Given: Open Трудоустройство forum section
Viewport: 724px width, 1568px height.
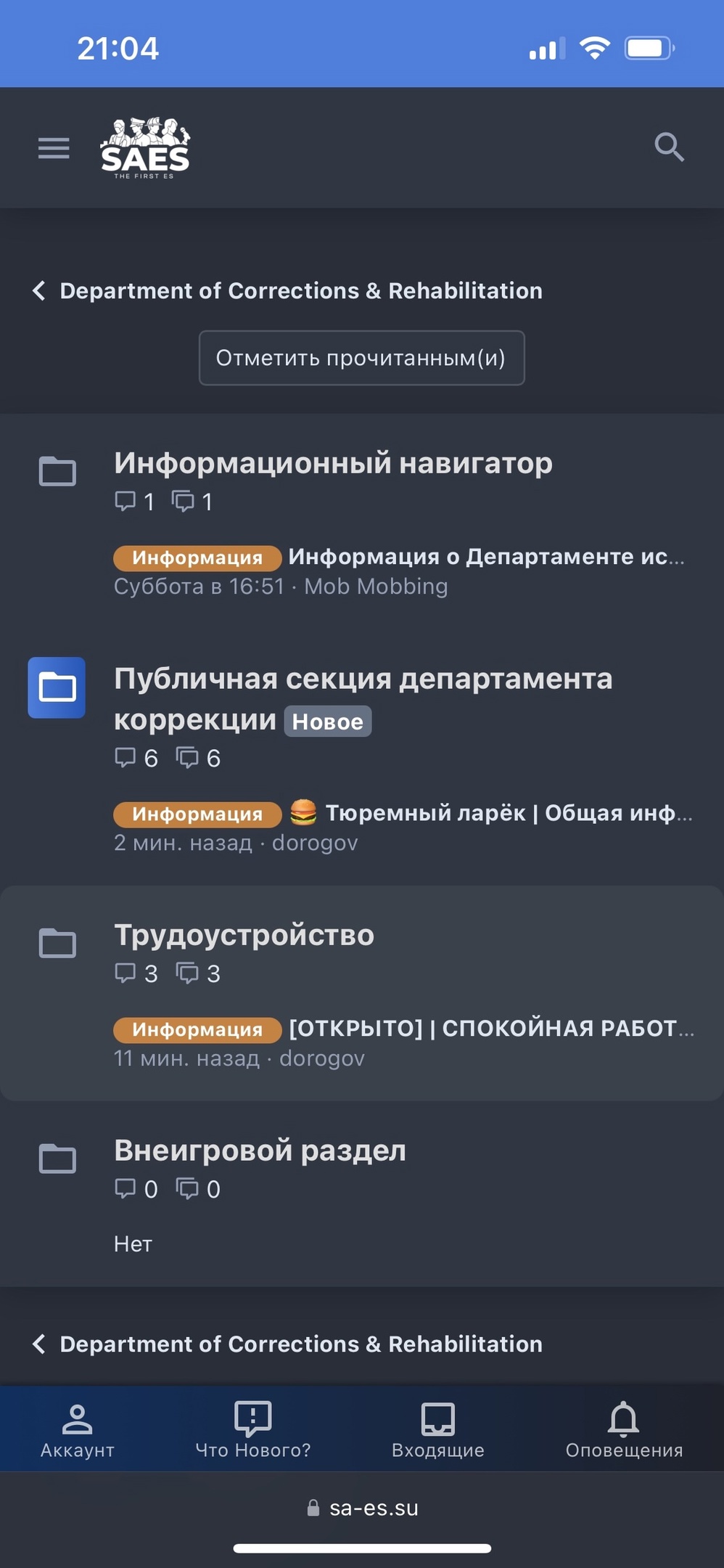Looking at the screenshot, I should 244,934.
